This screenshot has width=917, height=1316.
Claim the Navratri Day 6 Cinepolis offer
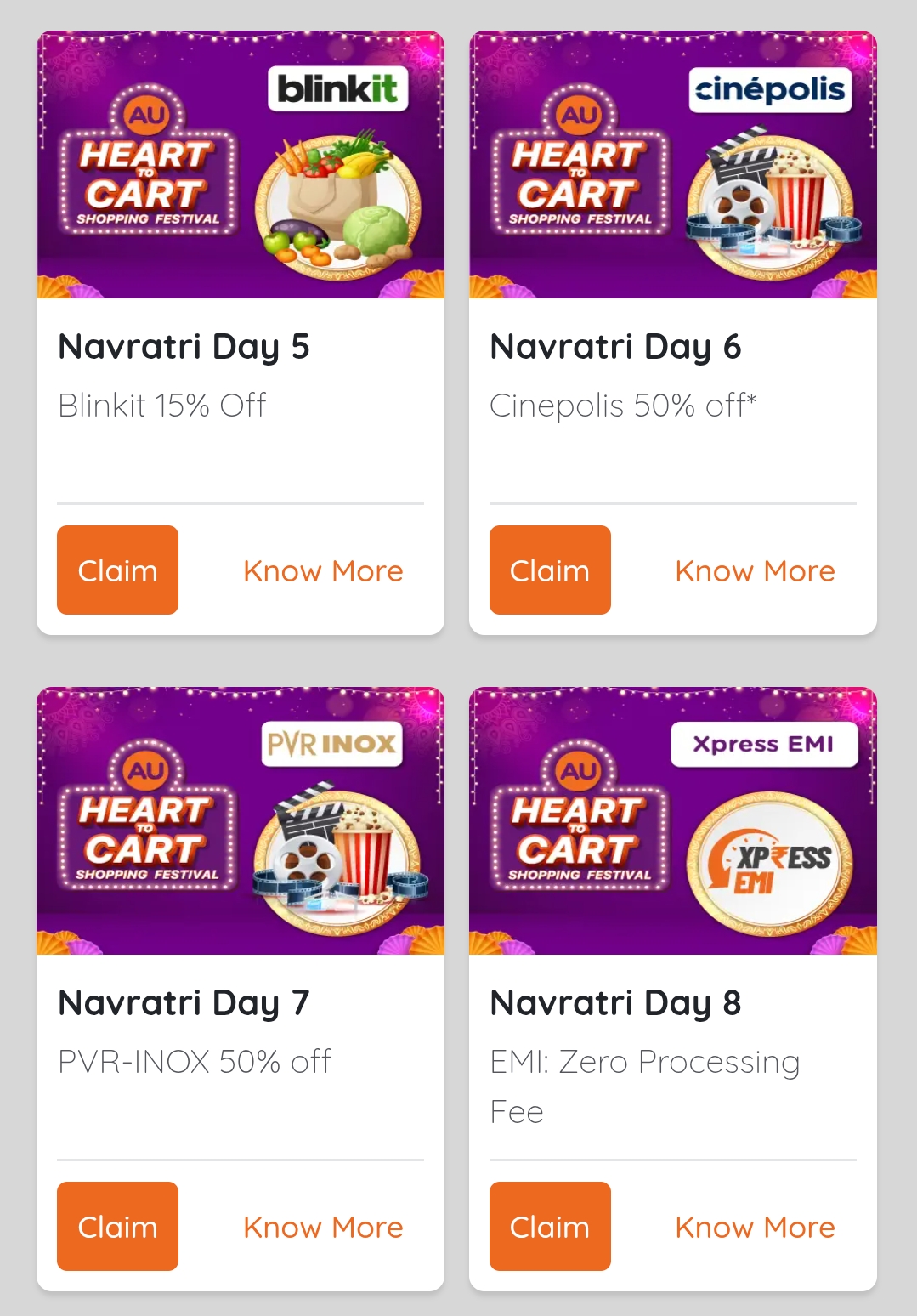click(x=550, y=570)
